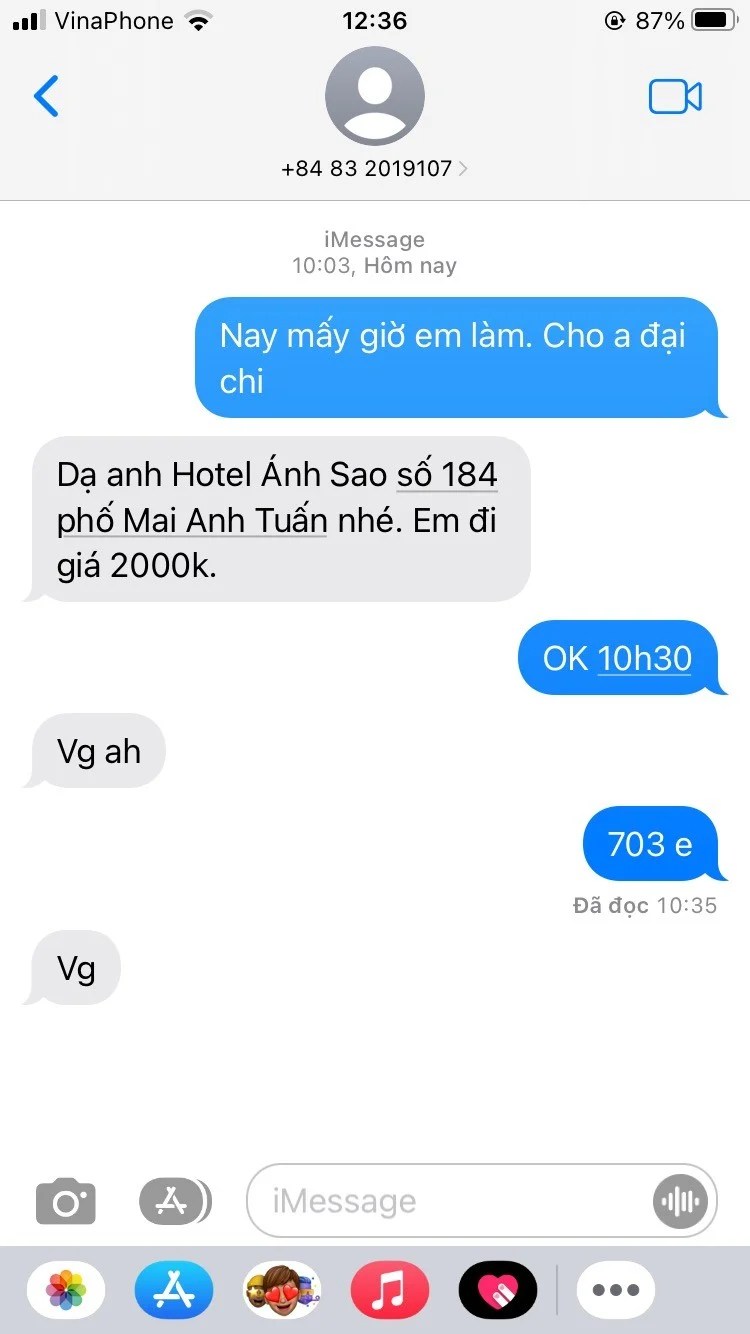Go back to the messages list

[46, 97]
